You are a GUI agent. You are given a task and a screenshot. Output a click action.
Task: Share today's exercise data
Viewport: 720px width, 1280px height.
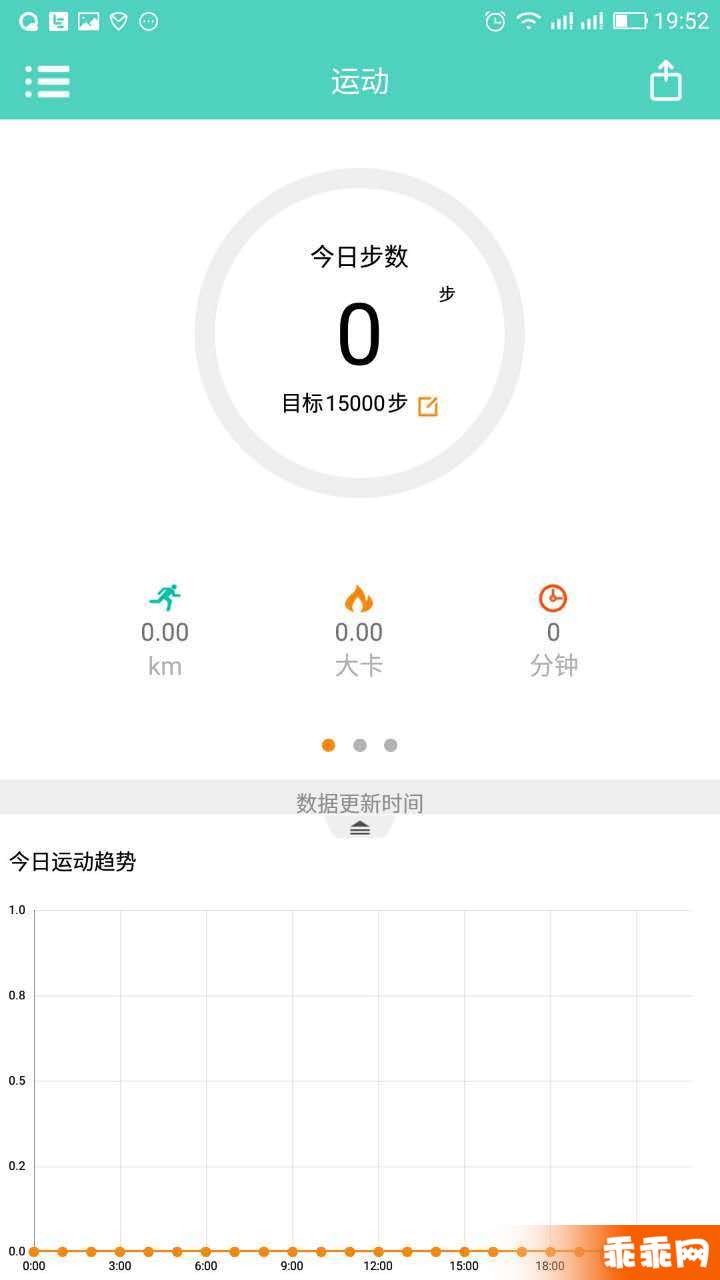coord(665,81)
